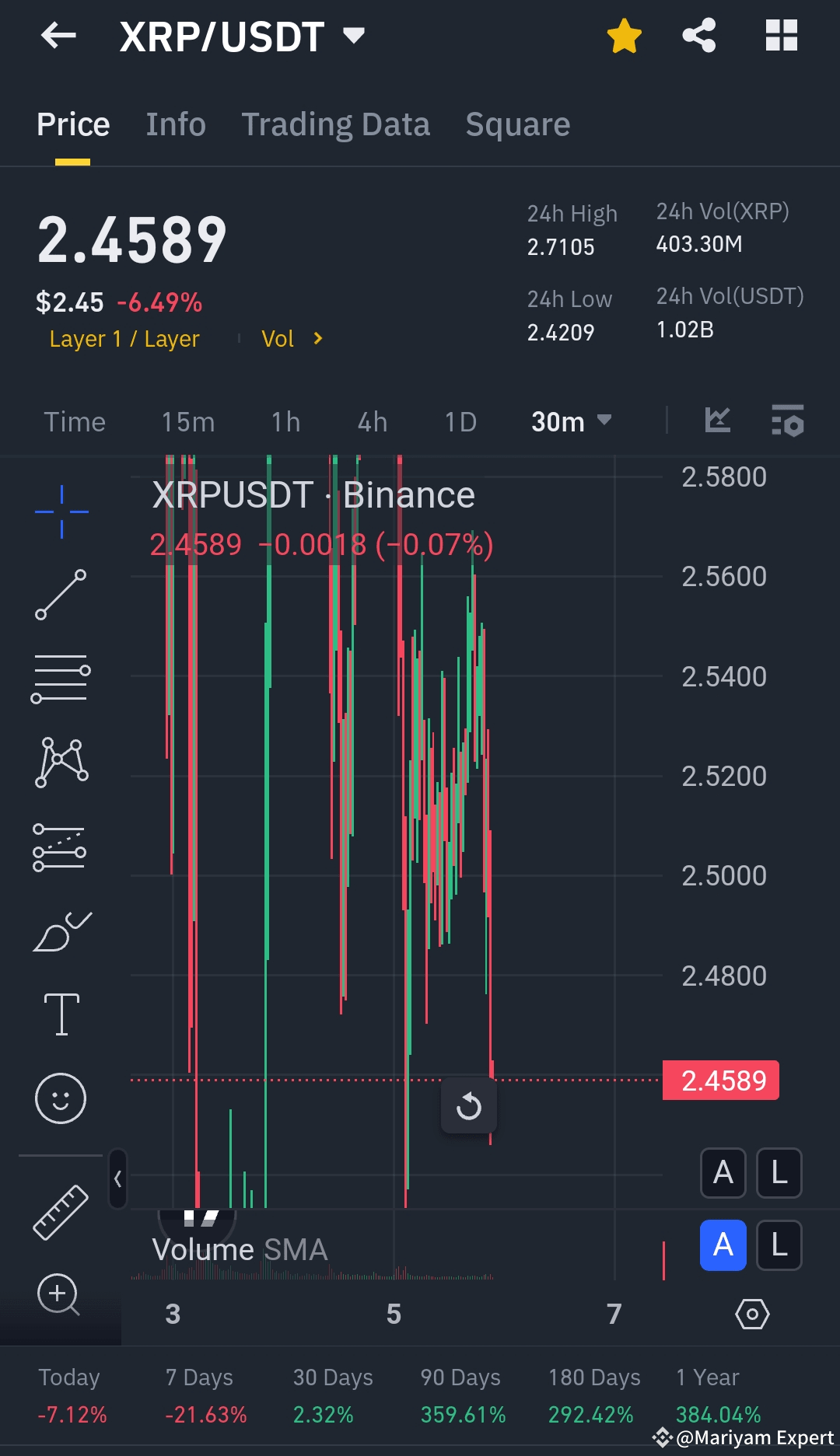Open the horizontal lines drawing tool
This screenshot has height=1456, width=840.
coord(61,679)
